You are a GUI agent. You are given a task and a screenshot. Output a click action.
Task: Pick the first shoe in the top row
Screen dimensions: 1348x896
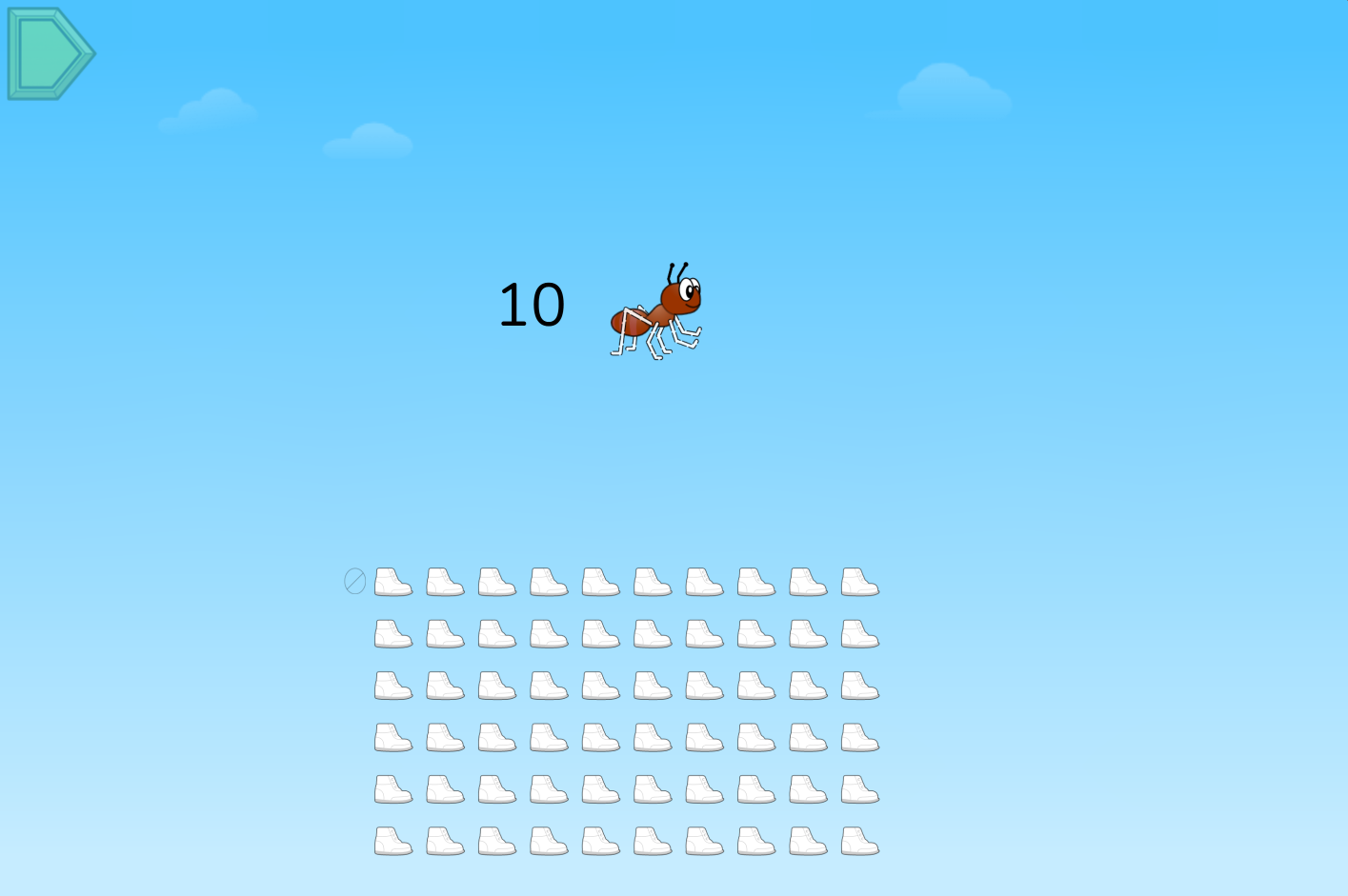pos(392,582)
